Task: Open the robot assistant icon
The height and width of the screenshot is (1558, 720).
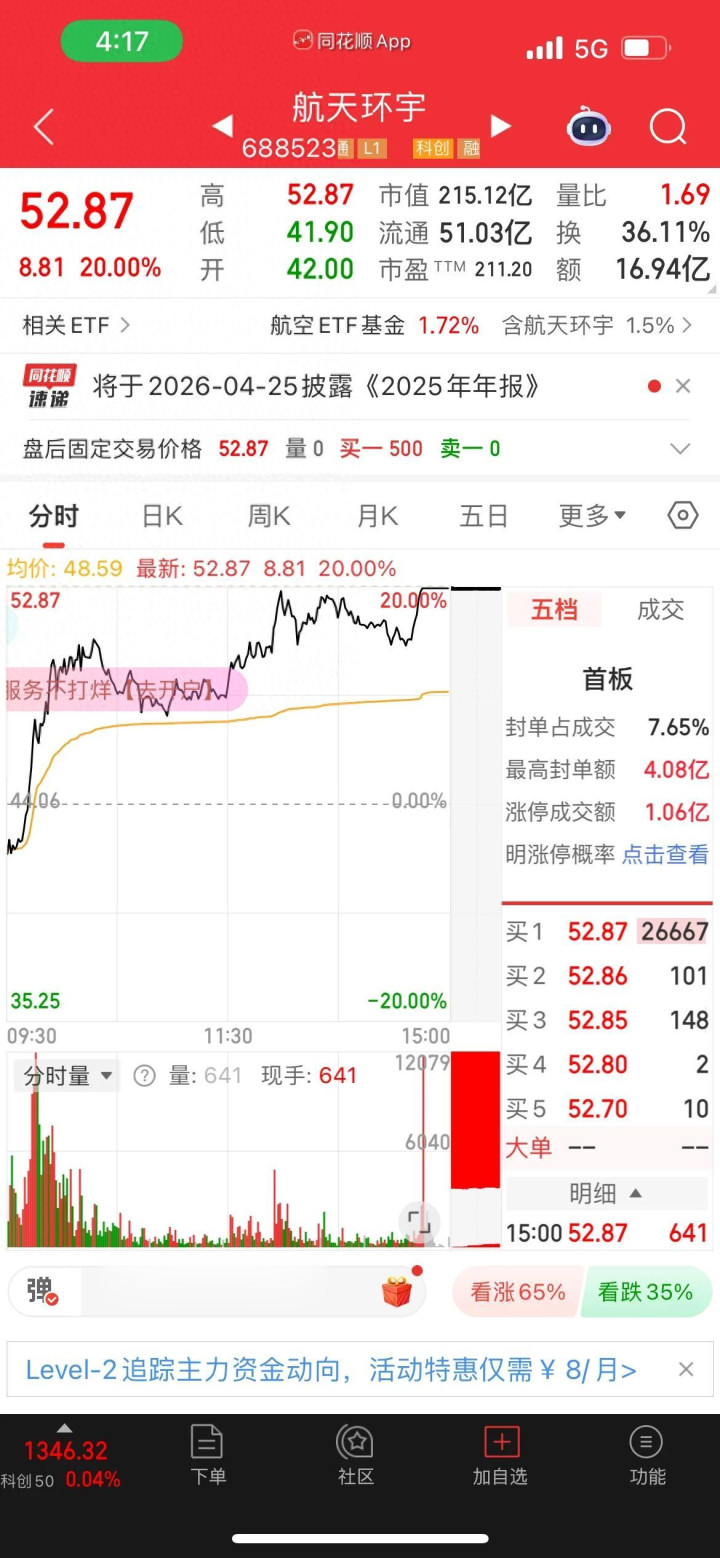Action: point(589,127)
